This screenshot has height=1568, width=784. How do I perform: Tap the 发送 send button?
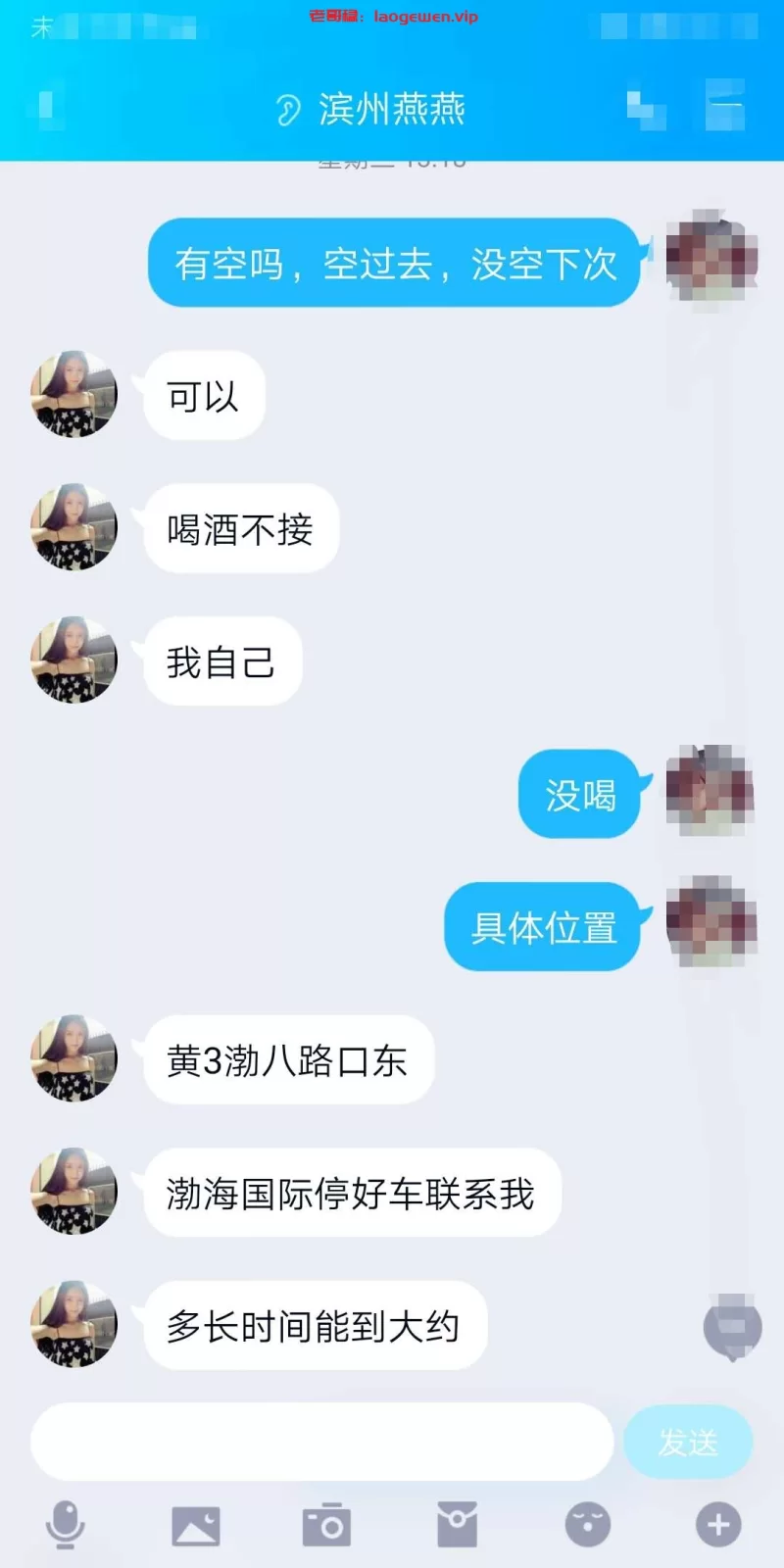(688, 1442)
